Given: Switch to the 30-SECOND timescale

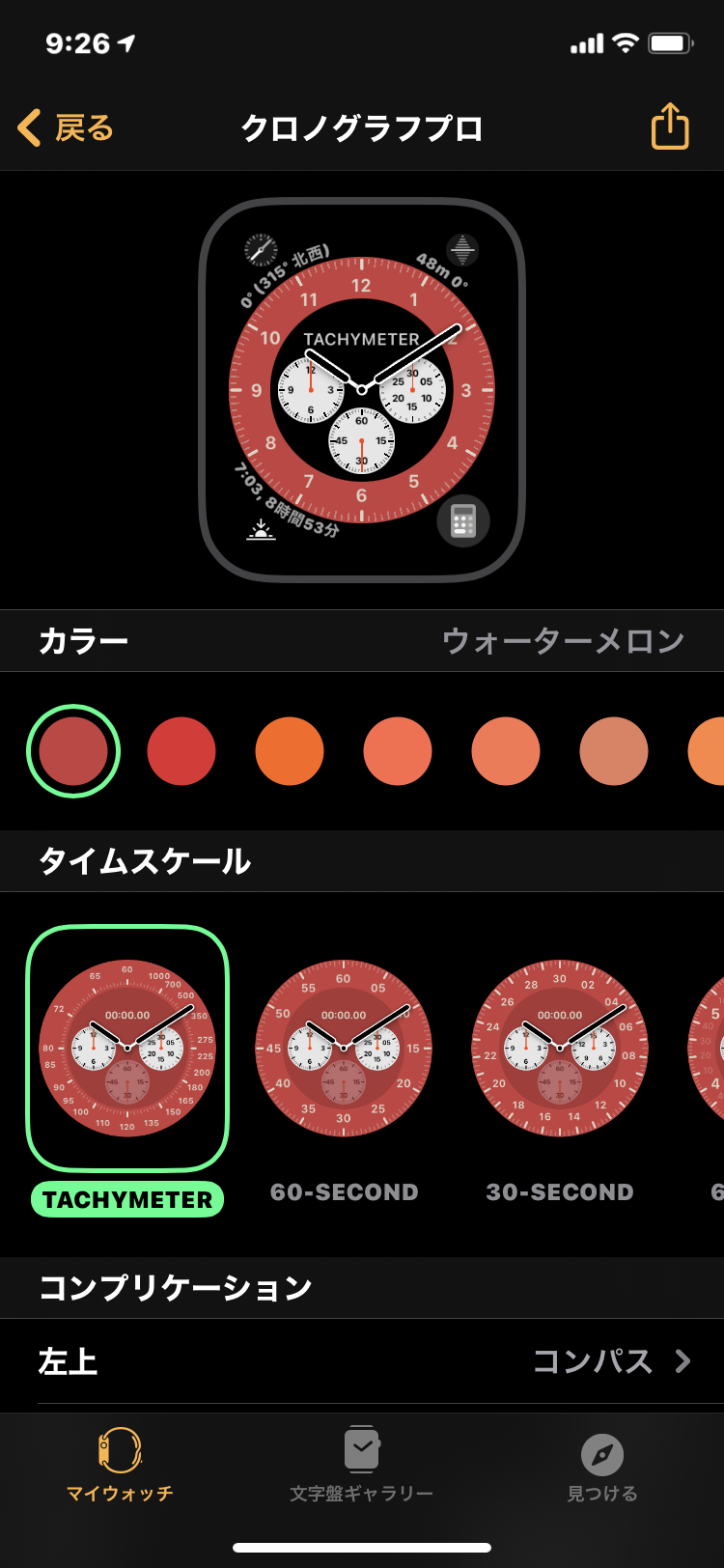Looking at the screenshot, I should [x=560, y=1049].
